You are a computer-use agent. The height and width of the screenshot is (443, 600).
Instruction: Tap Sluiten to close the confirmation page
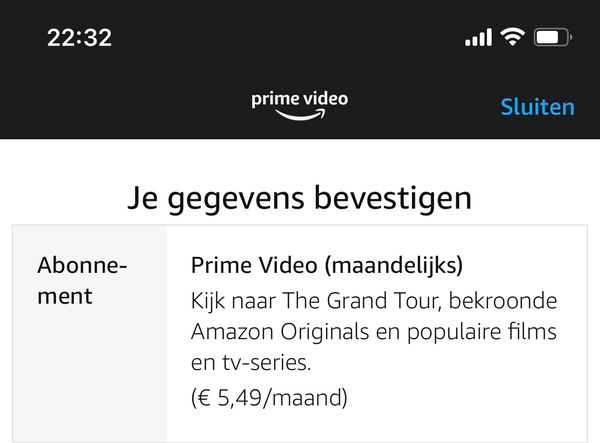[x=537, y=107]
